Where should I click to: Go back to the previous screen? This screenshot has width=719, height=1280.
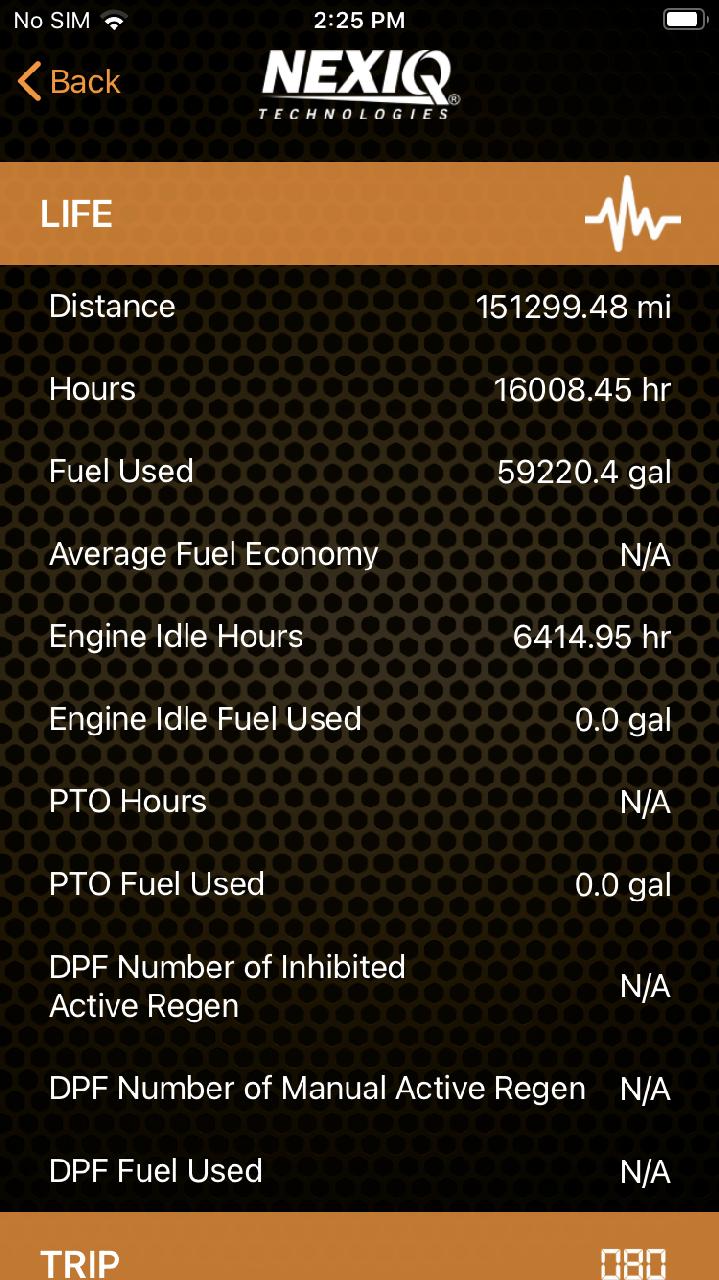(x=69, y=82)
